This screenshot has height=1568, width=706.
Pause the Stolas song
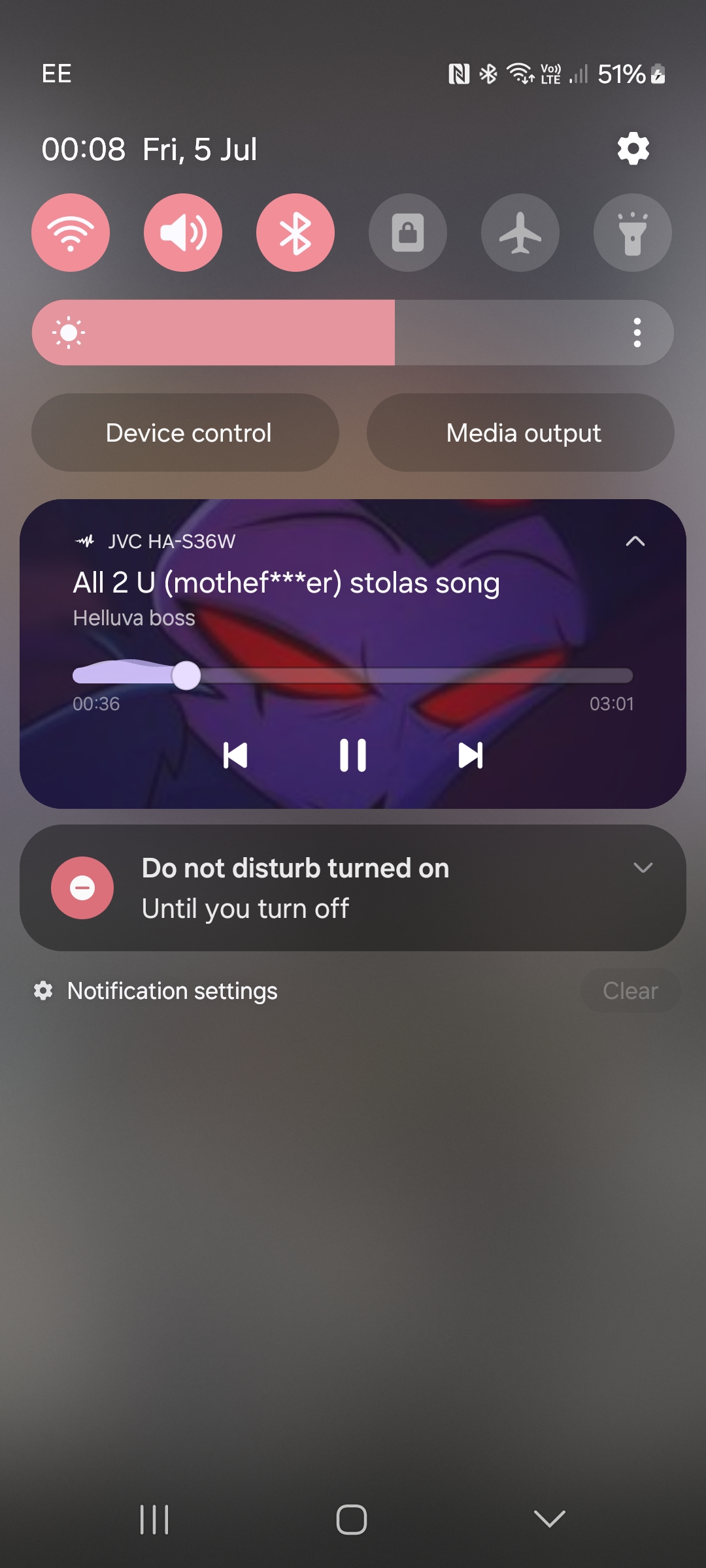coord(353,755)
